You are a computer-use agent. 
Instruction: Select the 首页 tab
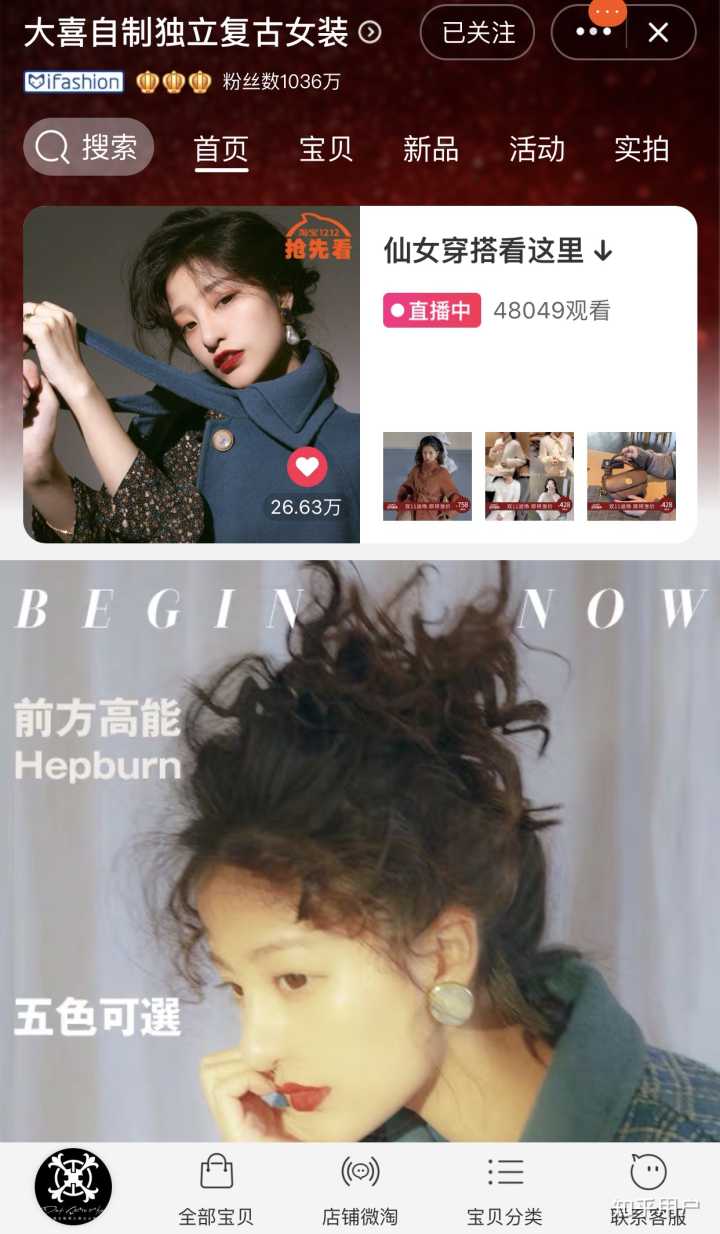click(221, 150)
